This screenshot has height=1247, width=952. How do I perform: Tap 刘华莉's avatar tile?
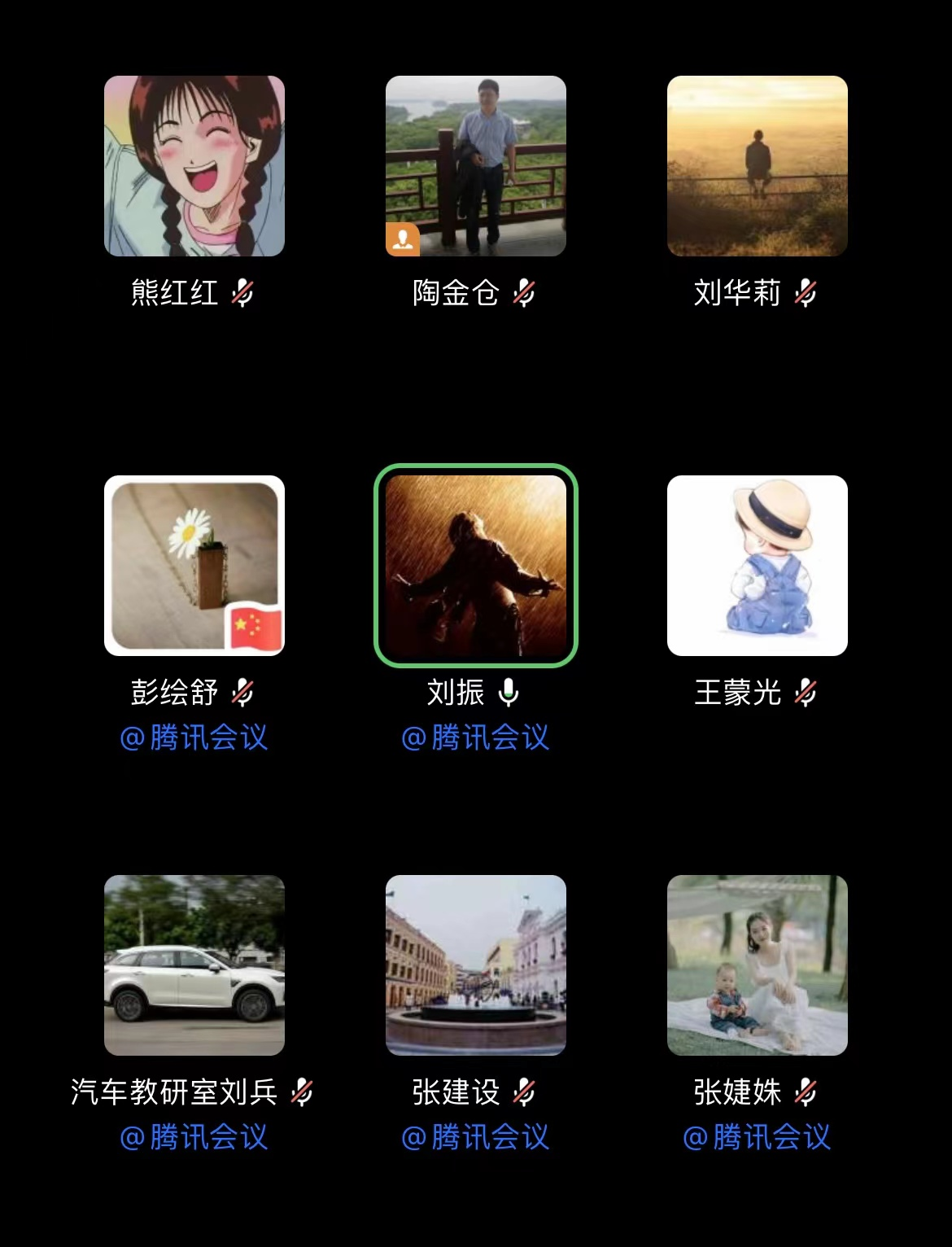pos(758,166)
